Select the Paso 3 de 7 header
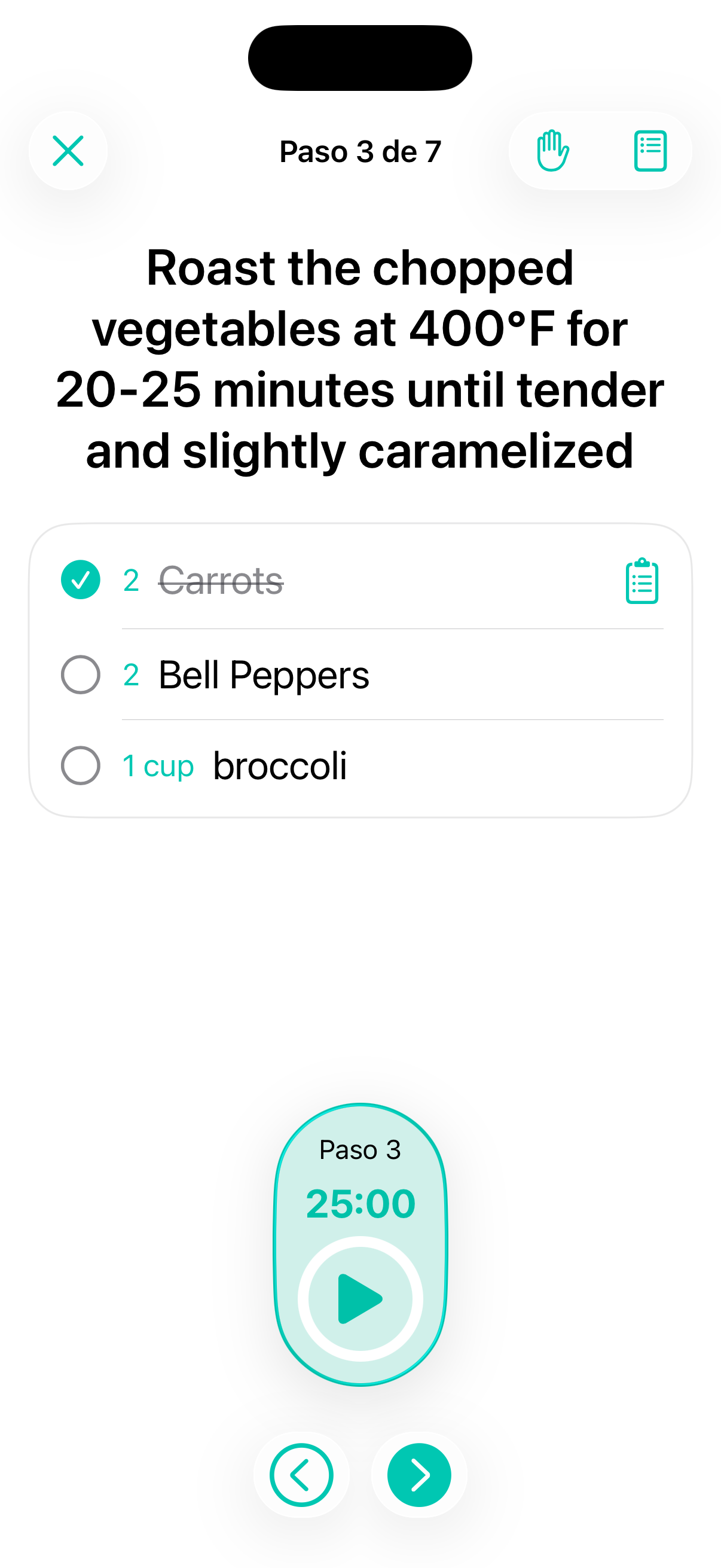This screenshot has width=721, height=1568. pos(361,151)
